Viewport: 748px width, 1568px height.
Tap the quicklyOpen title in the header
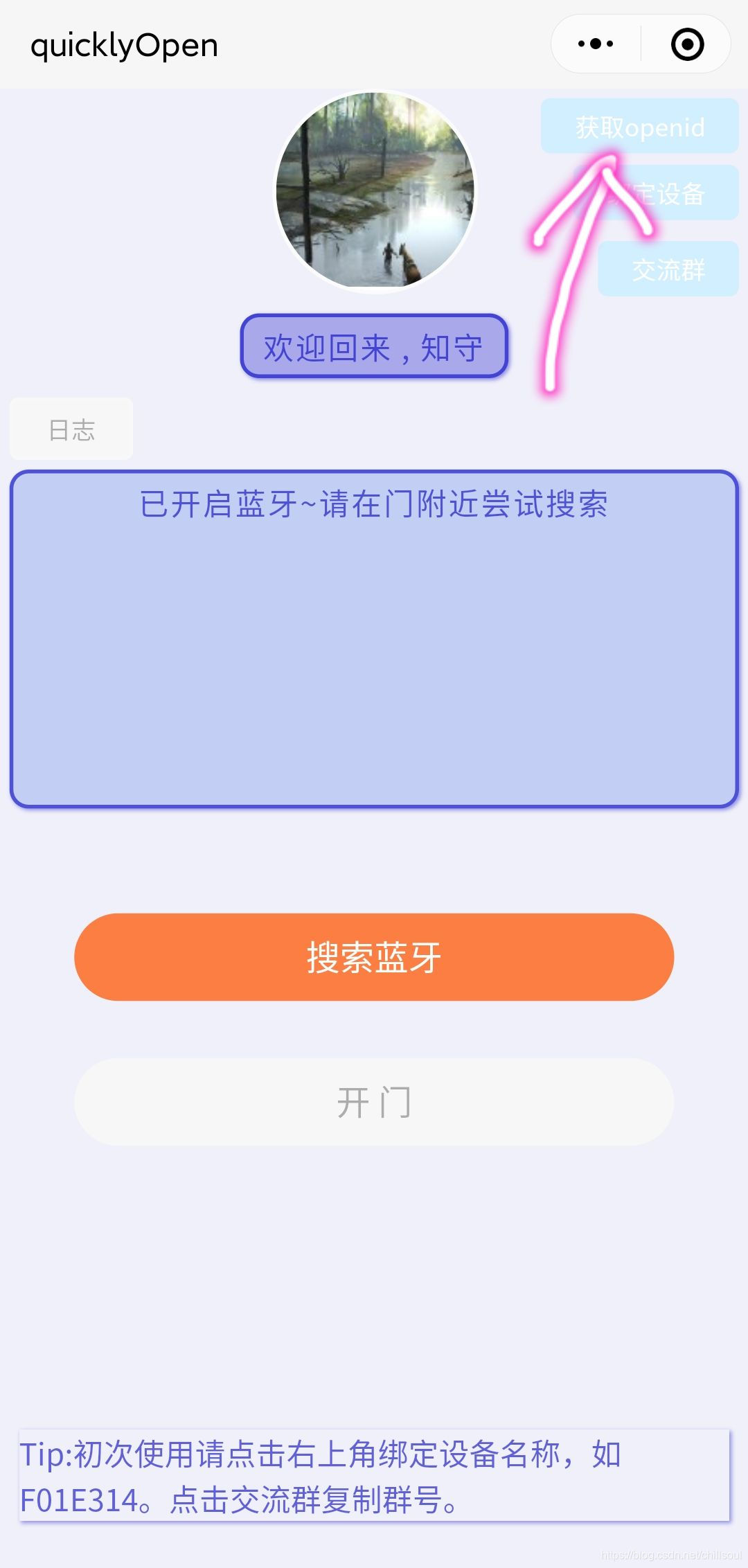125,45
